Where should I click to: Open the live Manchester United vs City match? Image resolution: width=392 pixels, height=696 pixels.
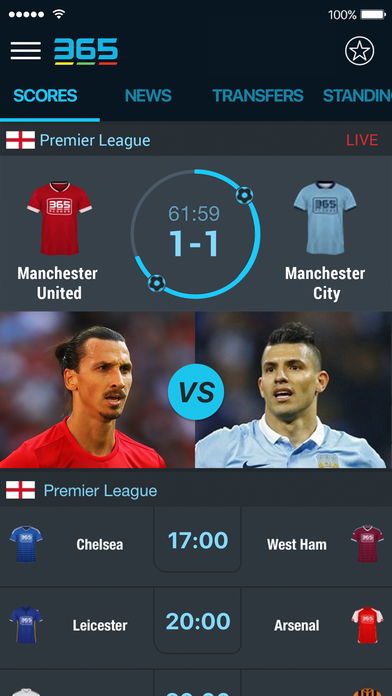pyautogui.click(x=196, y=233)
